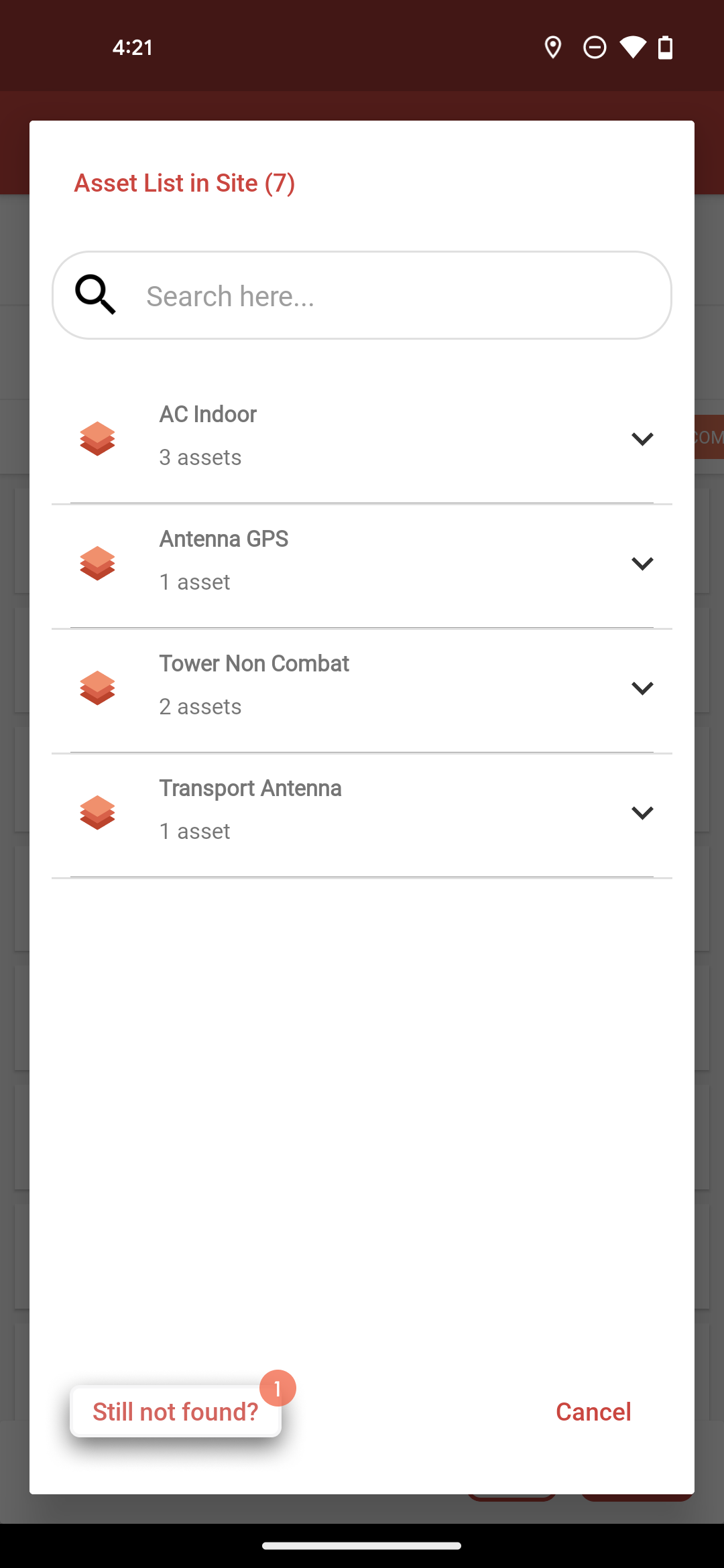Cancel the asset list dialog
This screenshot has height=1568, width=724.
point(593,1411)
